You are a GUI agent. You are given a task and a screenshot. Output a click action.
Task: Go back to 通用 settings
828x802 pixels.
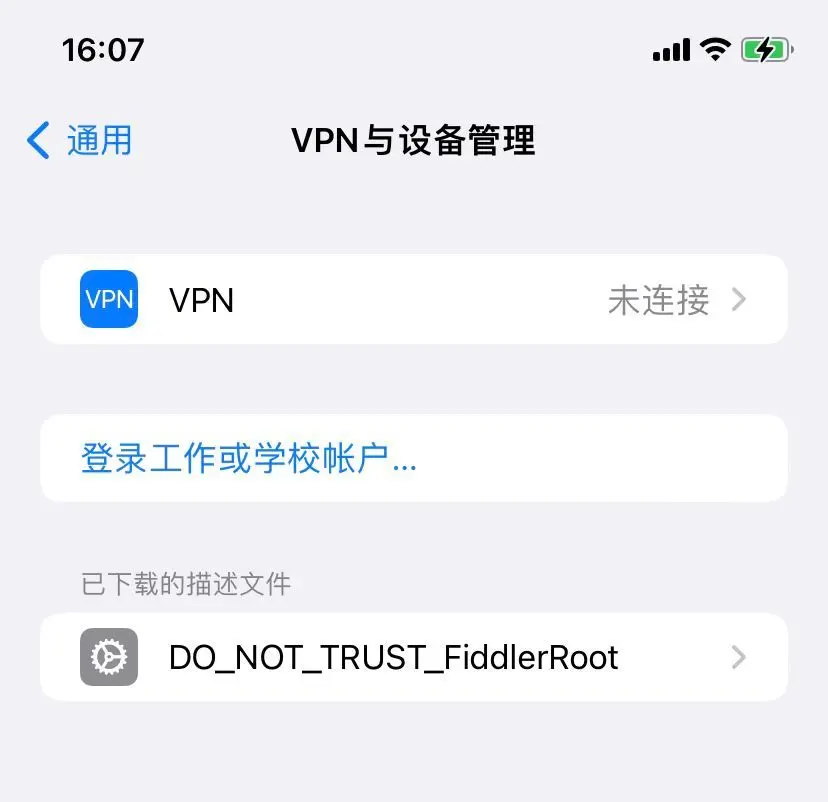pos(80,141)
